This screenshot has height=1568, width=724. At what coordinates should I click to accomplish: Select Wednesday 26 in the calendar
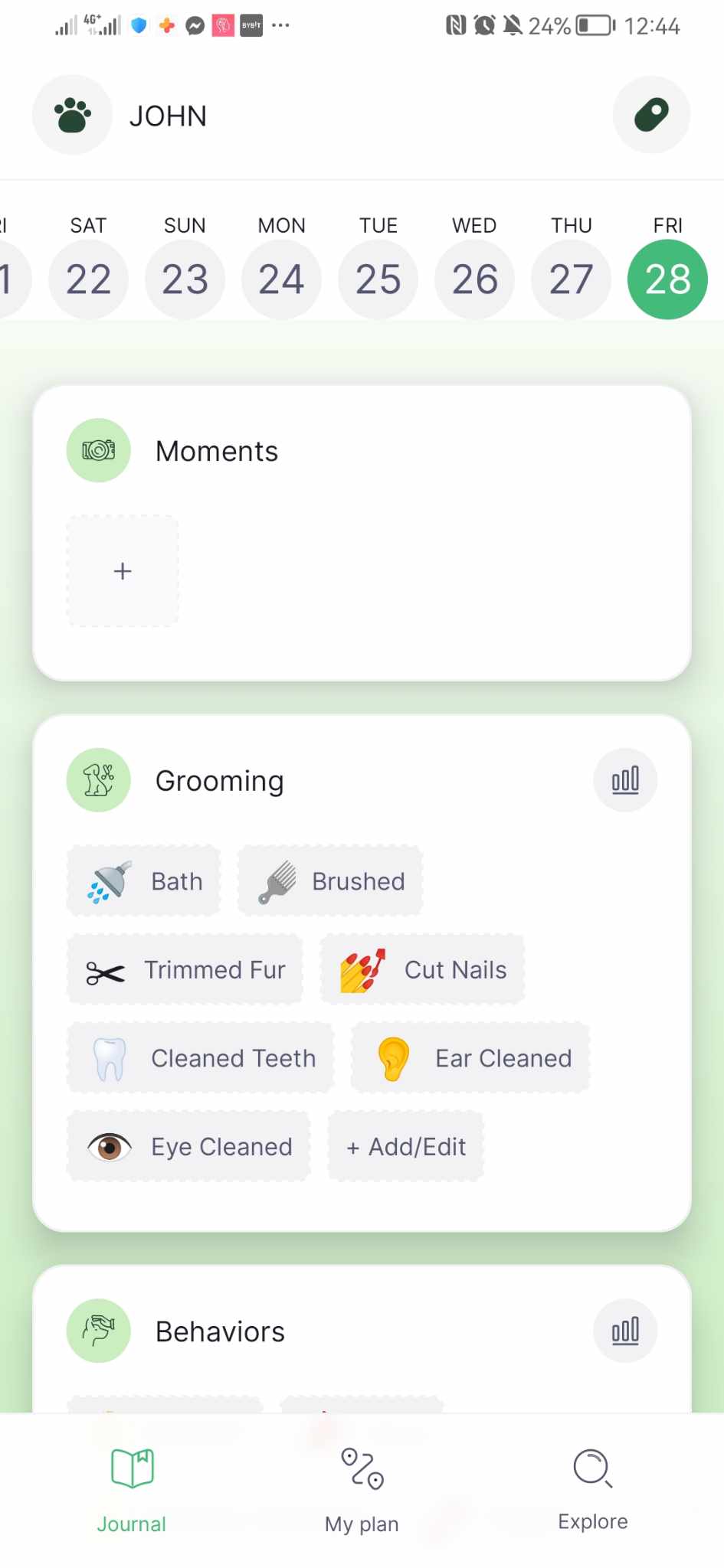coord(474,279)
